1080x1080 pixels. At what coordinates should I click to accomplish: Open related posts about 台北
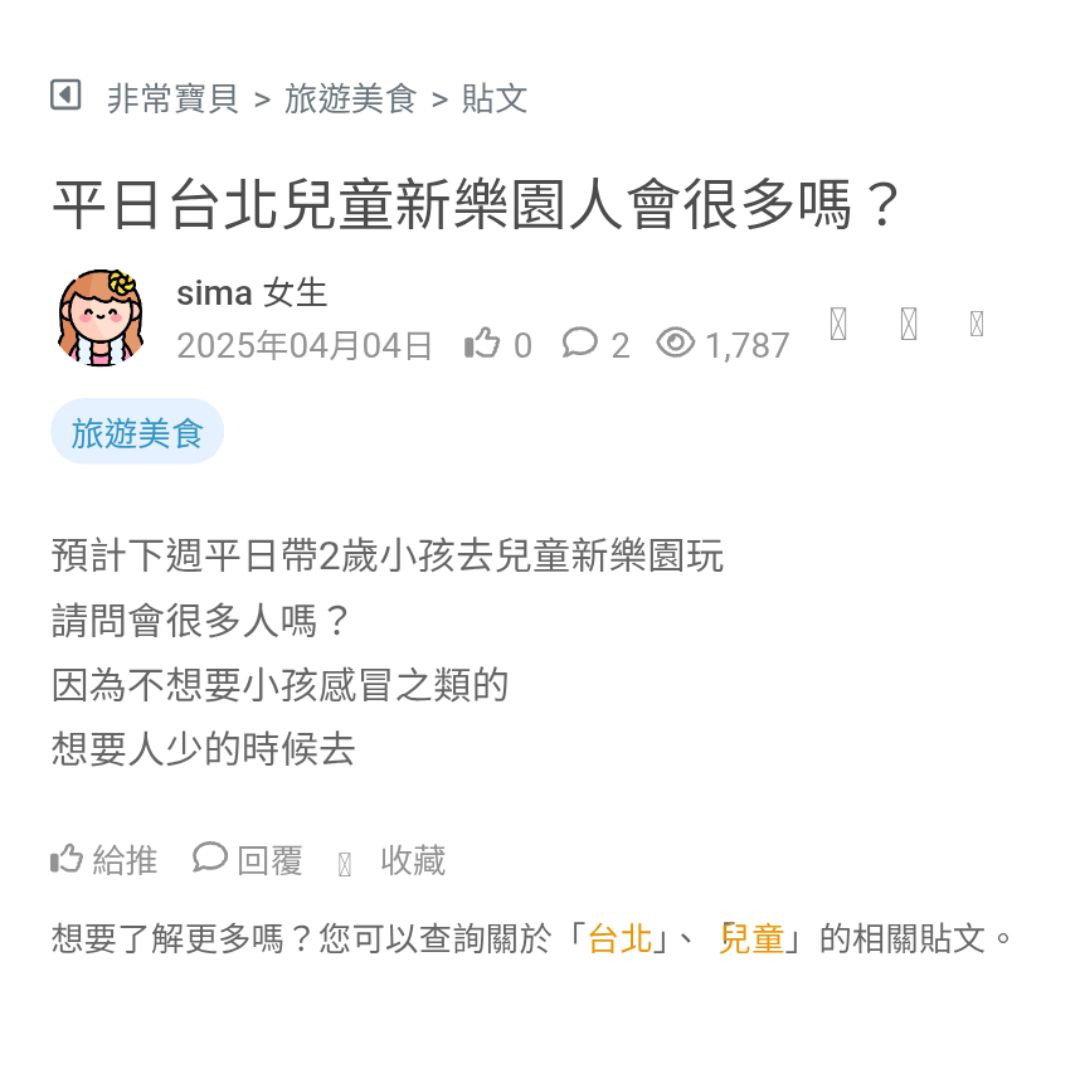[x=620, y=939]
